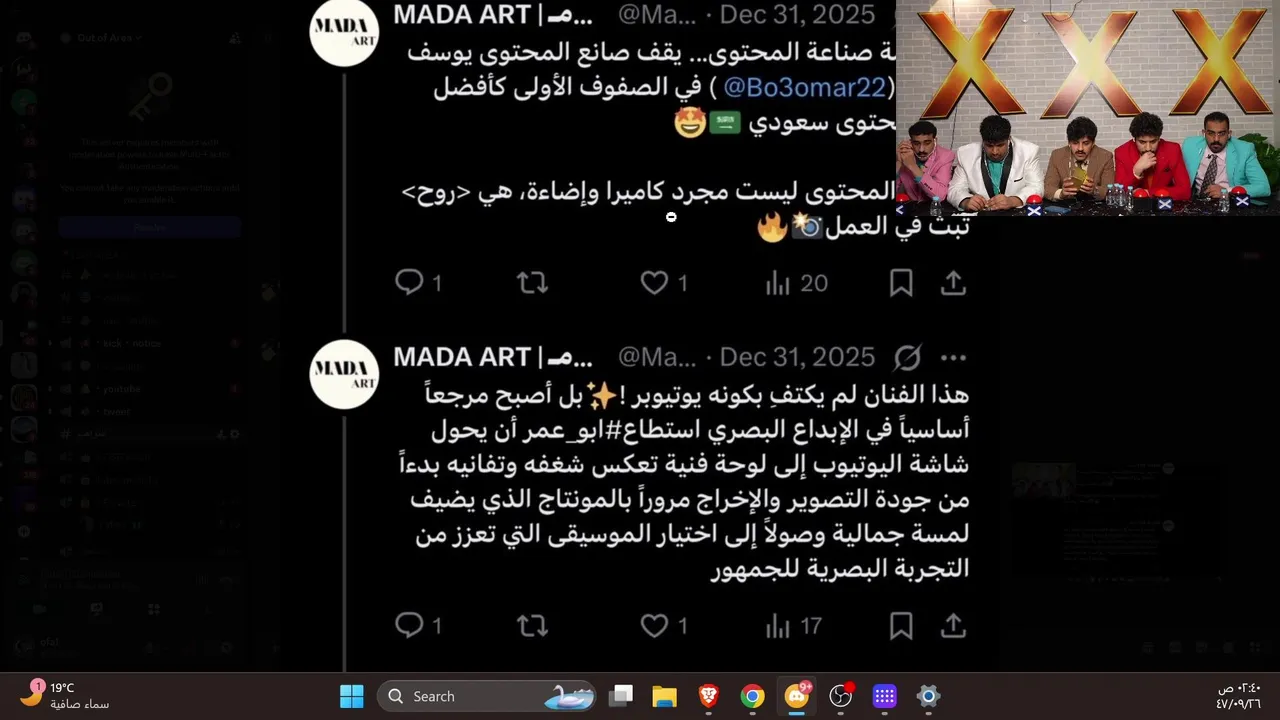Bookmark the tweet with 20 views

(x=901, y=283)
